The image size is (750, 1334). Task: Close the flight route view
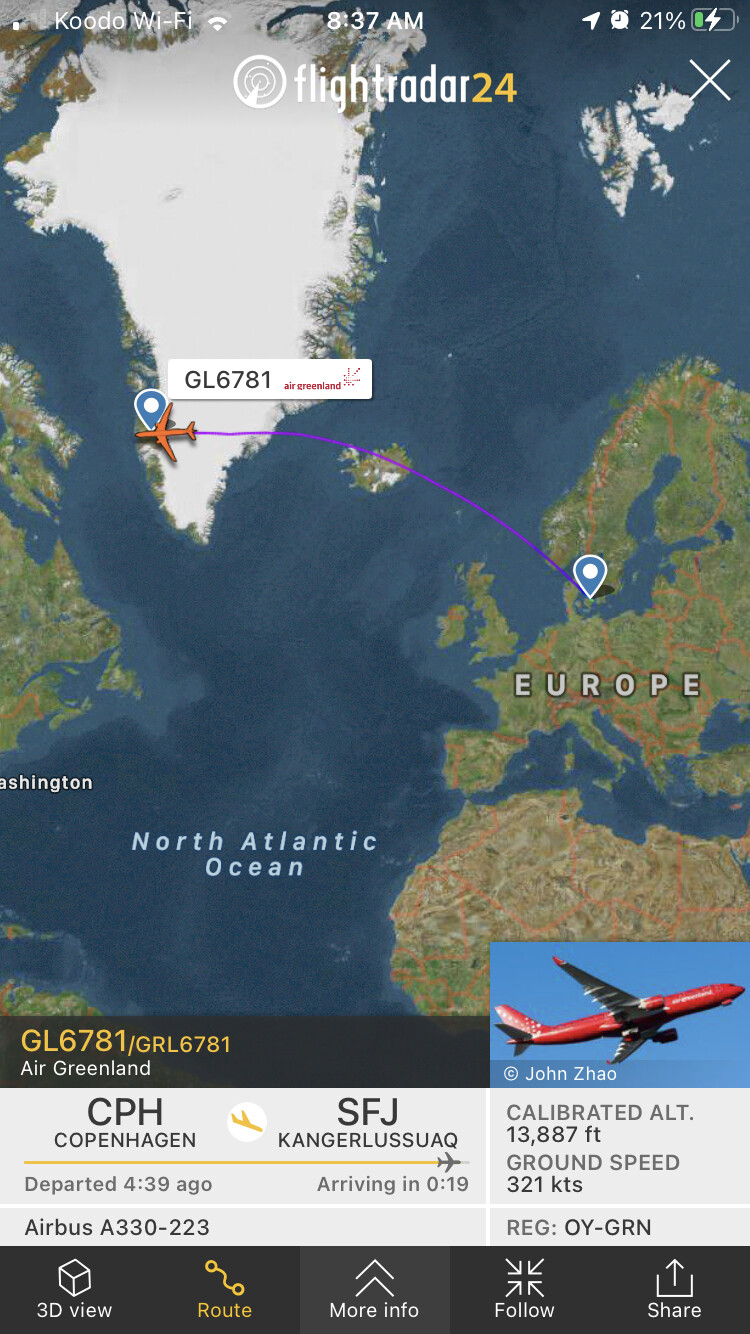[x=709, y=81]
